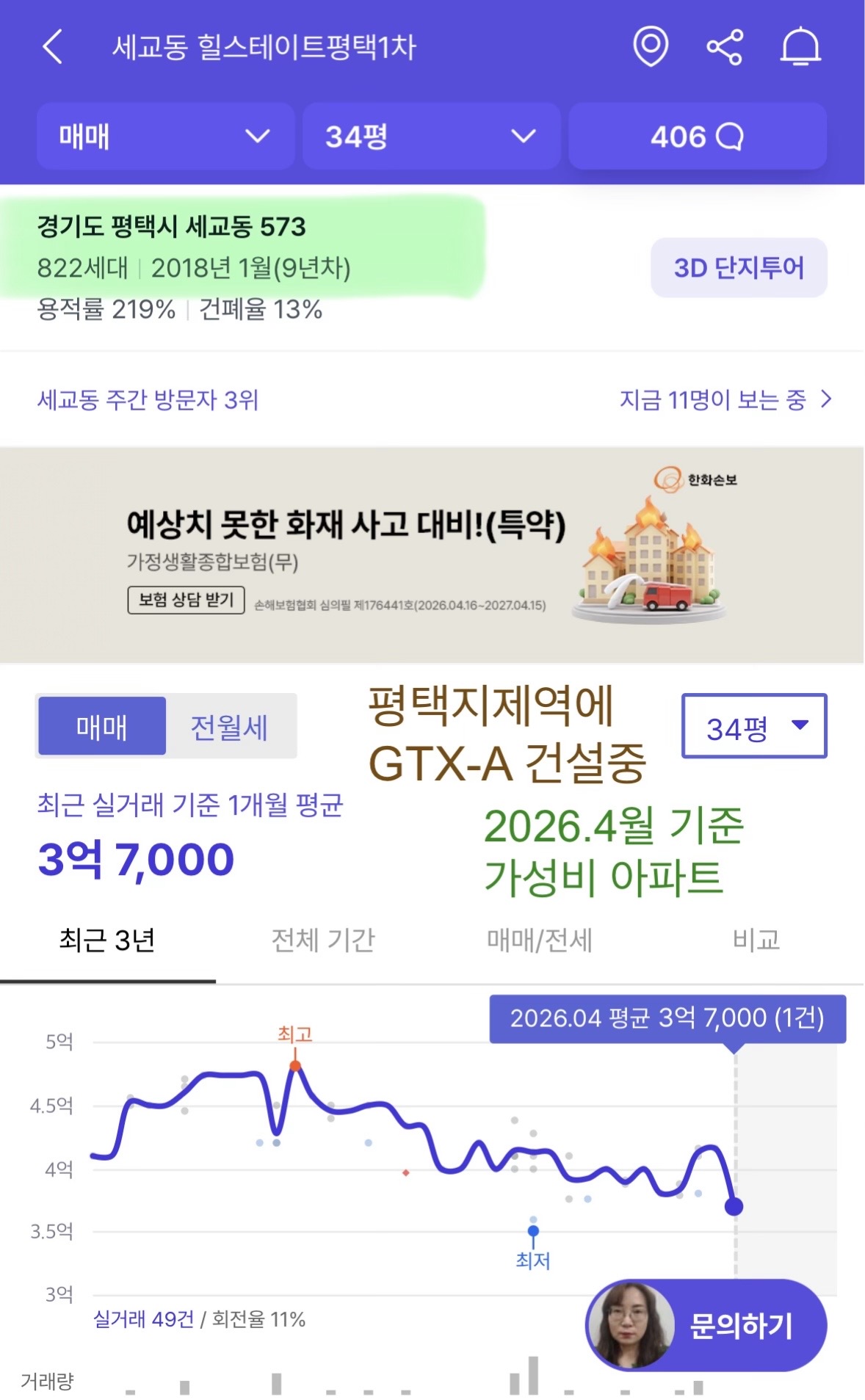Expand the 매매 deal type dropdown
Screen dimensions: 865x1400
(165, 137)
